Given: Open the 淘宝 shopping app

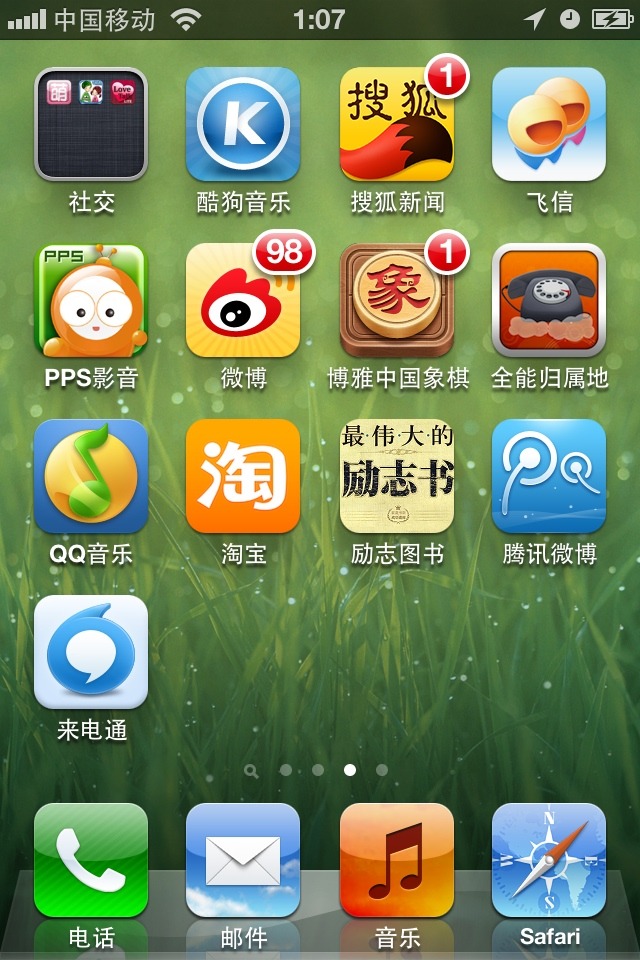Looking at the screenshot, I should pyautogui.click(x=243, y=476).
